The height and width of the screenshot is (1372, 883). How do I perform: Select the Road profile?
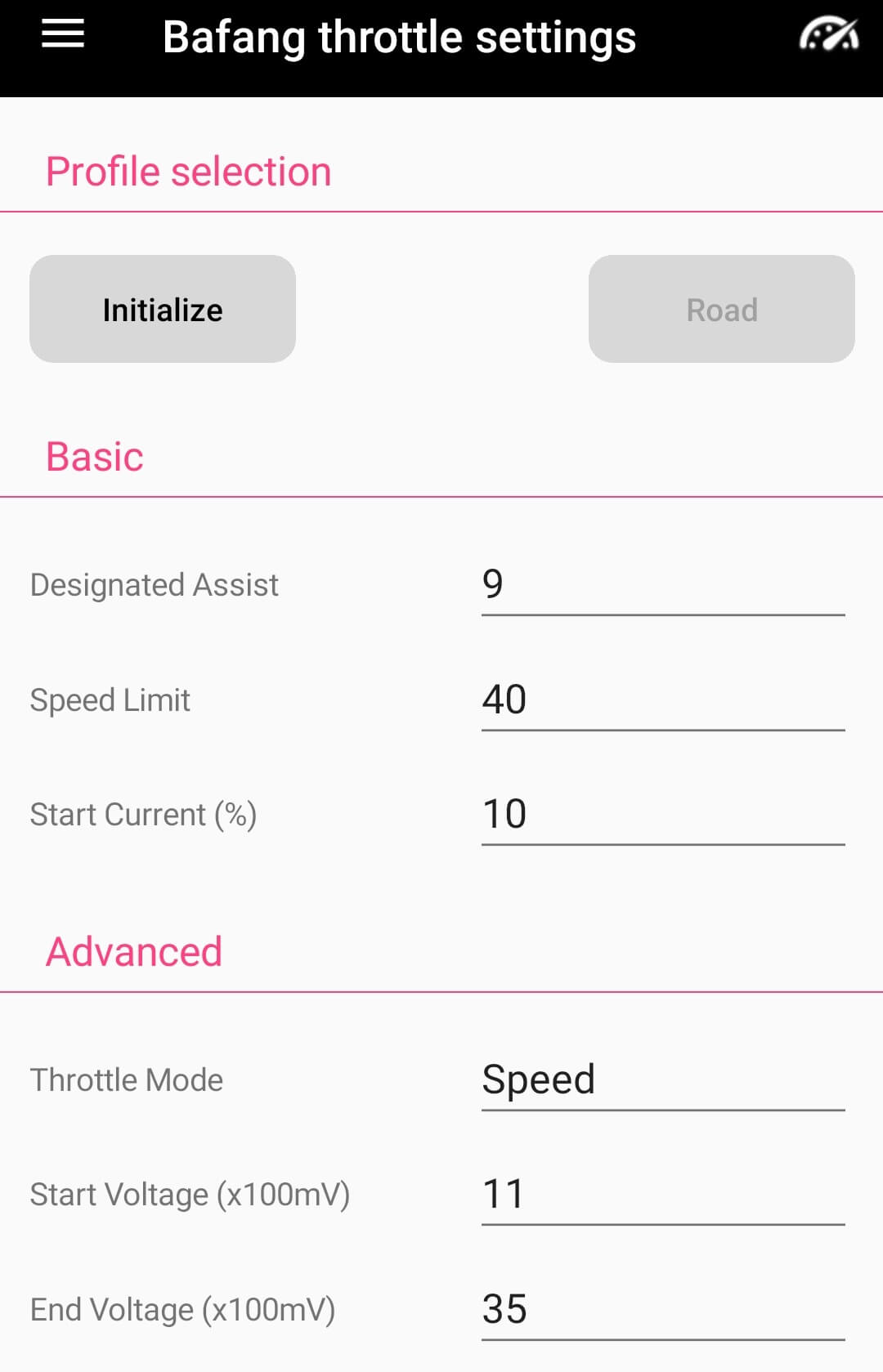pyautogui.click(x=721, y=309)
